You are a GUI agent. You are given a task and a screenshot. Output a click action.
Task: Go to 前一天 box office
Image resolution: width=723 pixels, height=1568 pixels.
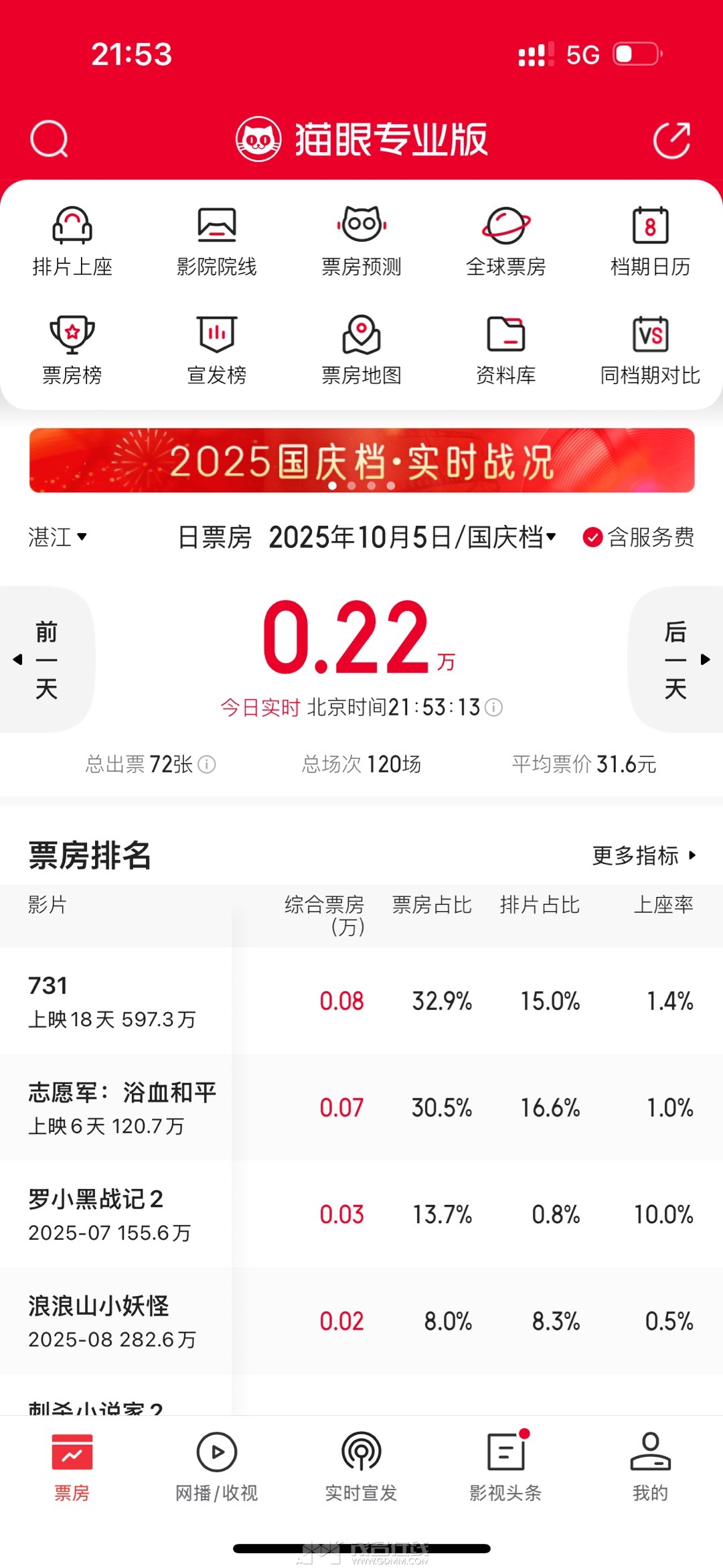coord(46,660)
